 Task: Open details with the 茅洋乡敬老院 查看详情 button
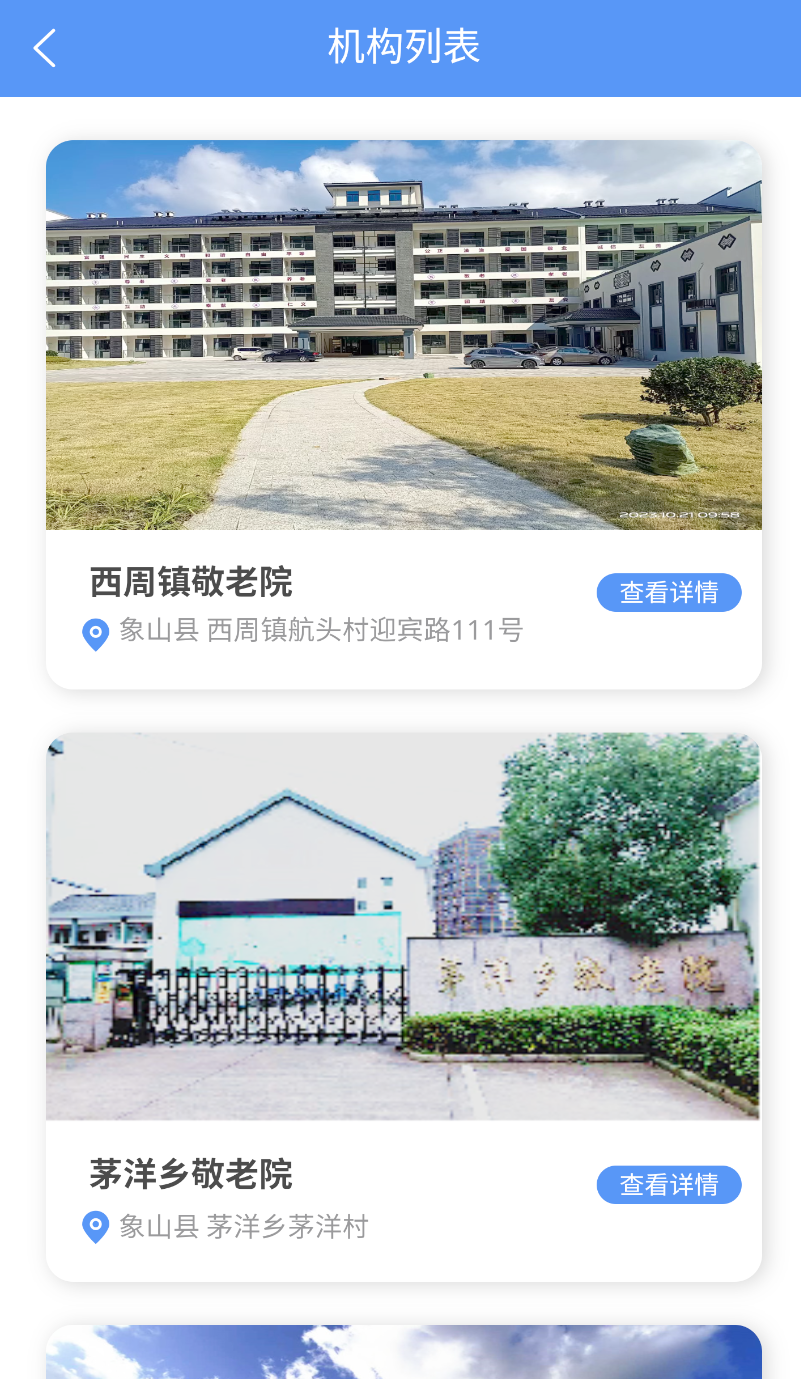point(668,1184)
